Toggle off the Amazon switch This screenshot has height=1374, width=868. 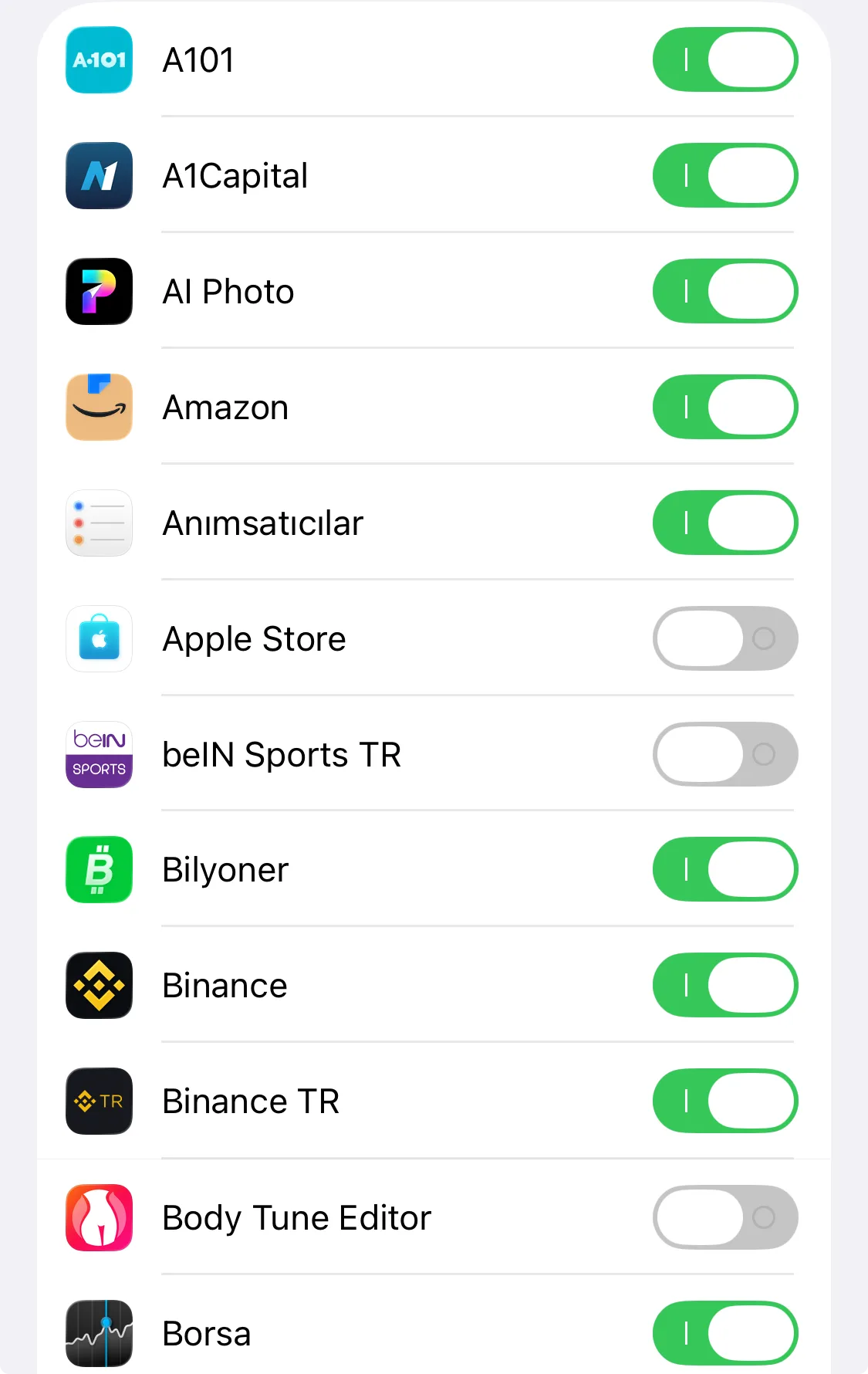(724, 407)
